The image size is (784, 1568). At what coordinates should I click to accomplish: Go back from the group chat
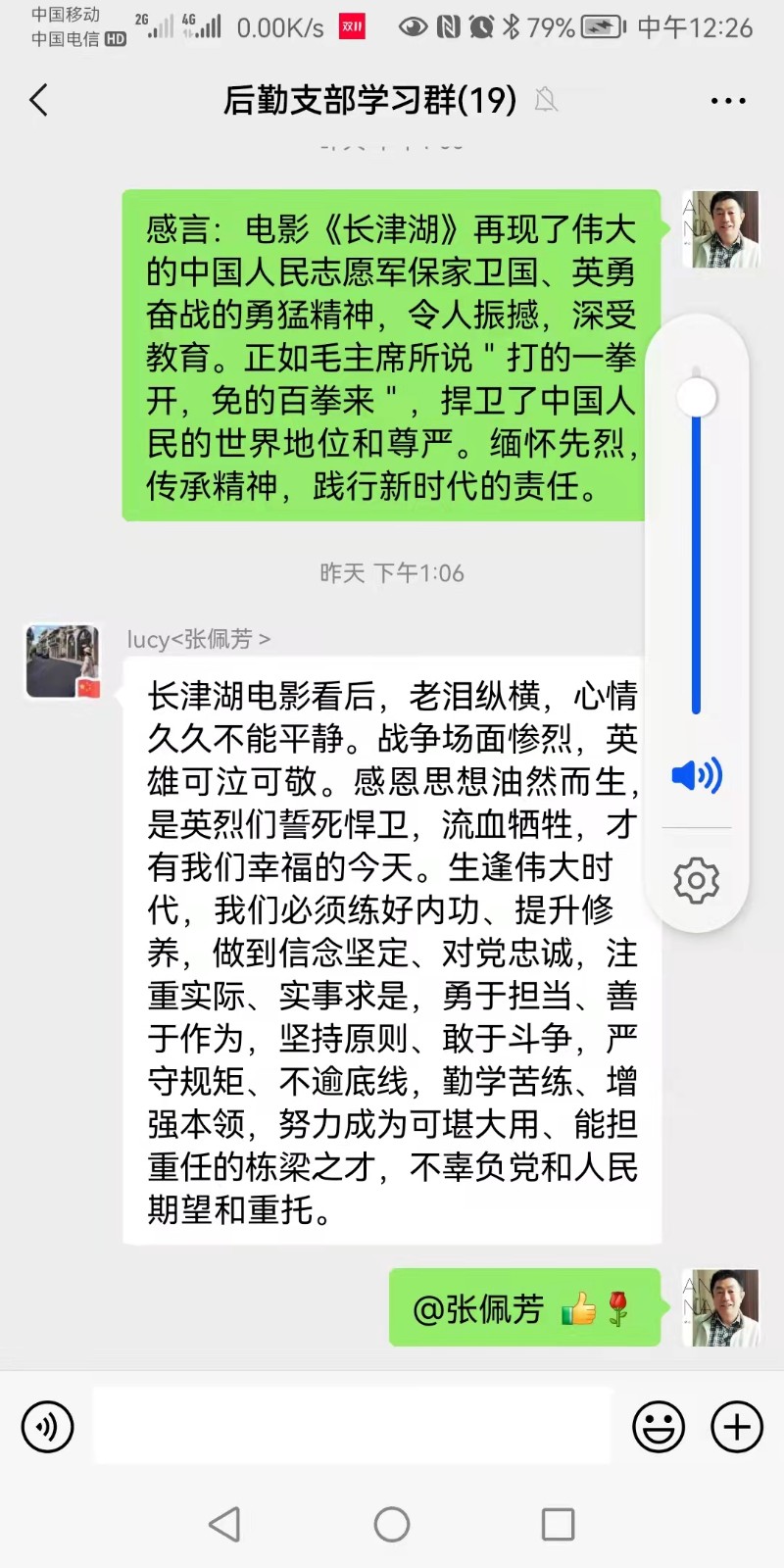[39, 100]
